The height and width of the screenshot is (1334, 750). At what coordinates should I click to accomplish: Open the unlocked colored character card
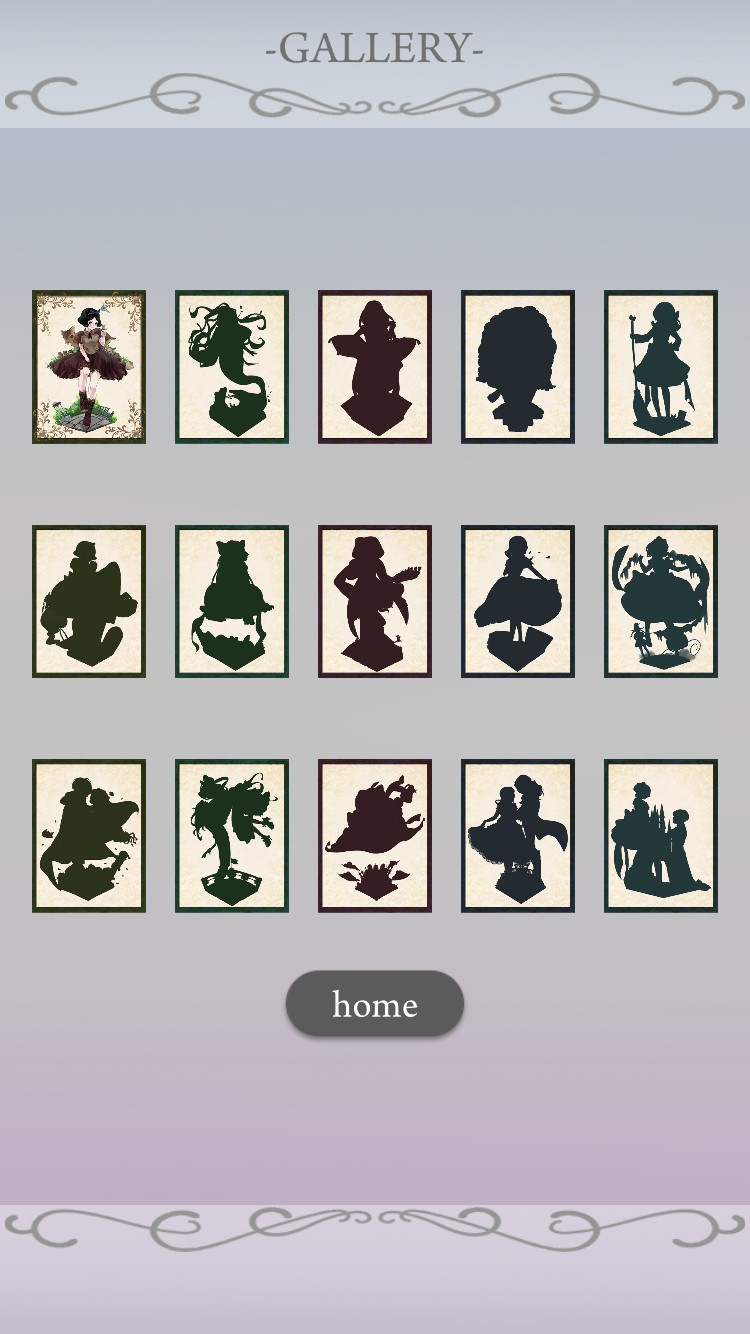(x=89, y=367)
